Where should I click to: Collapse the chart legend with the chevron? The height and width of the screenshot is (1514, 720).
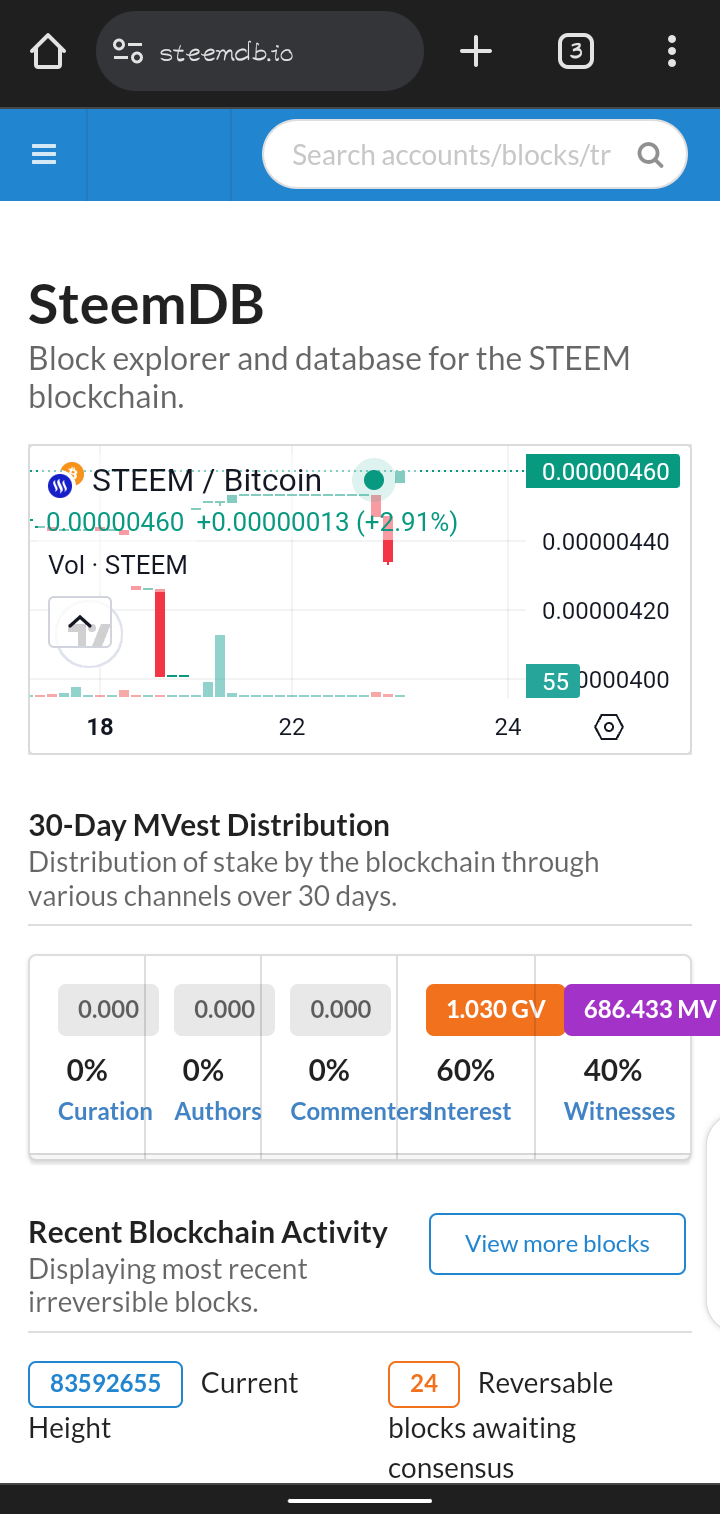click(x=80, y=622)
